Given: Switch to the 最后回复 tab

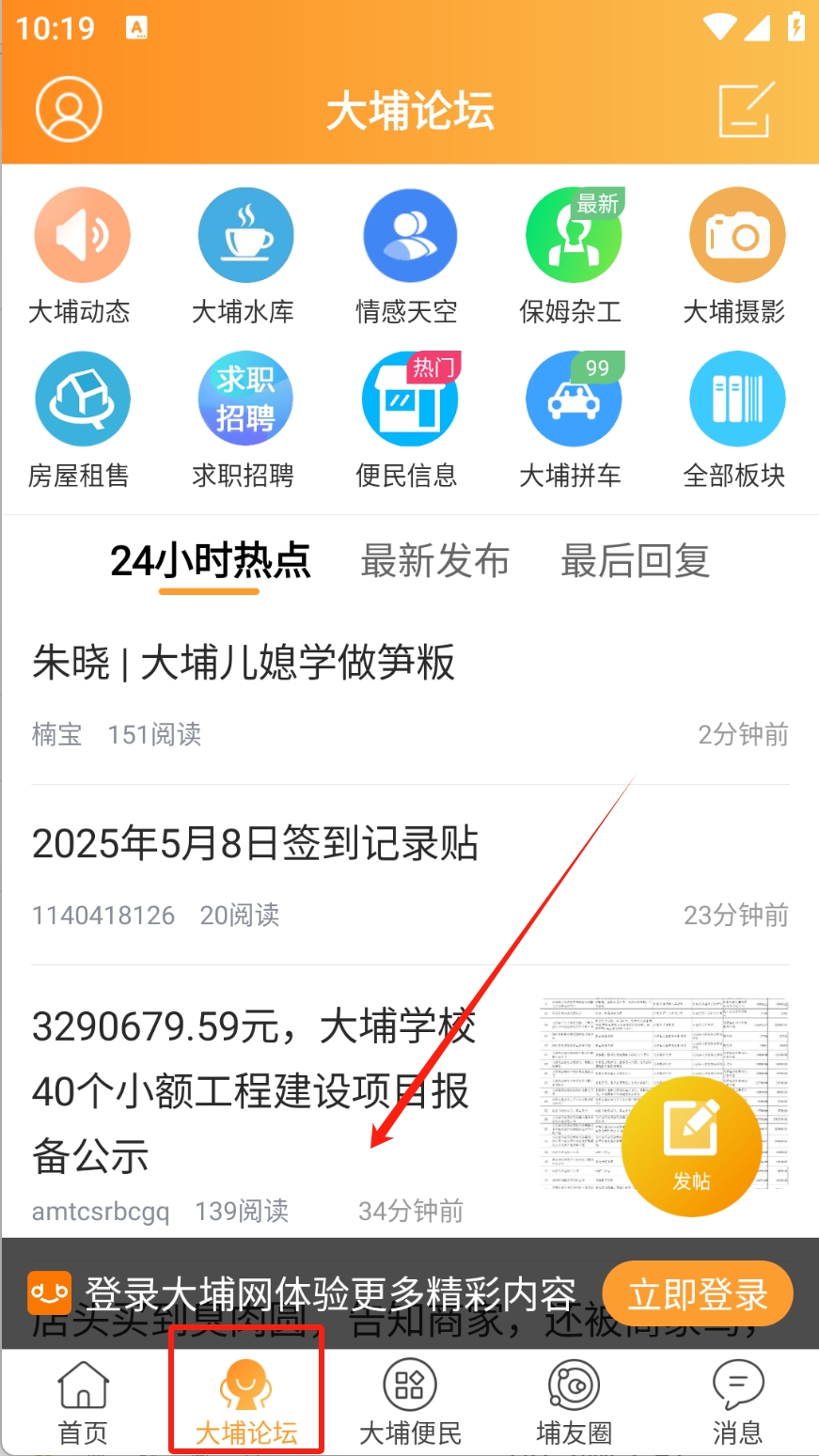Looking at the screenshot, I should click(635, 561).
